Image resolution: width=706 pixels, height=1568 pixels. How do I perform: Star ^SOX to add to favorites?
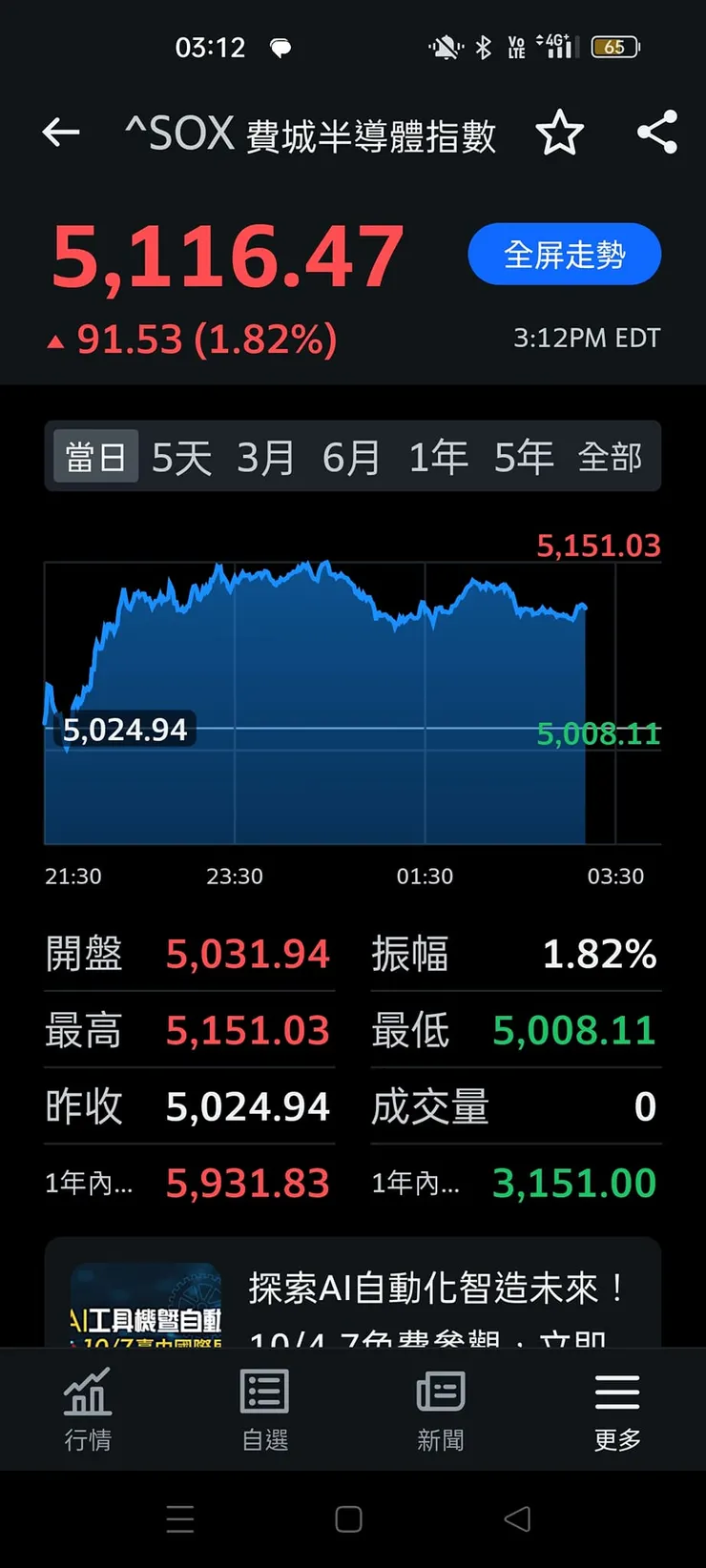tap(562, 134)
